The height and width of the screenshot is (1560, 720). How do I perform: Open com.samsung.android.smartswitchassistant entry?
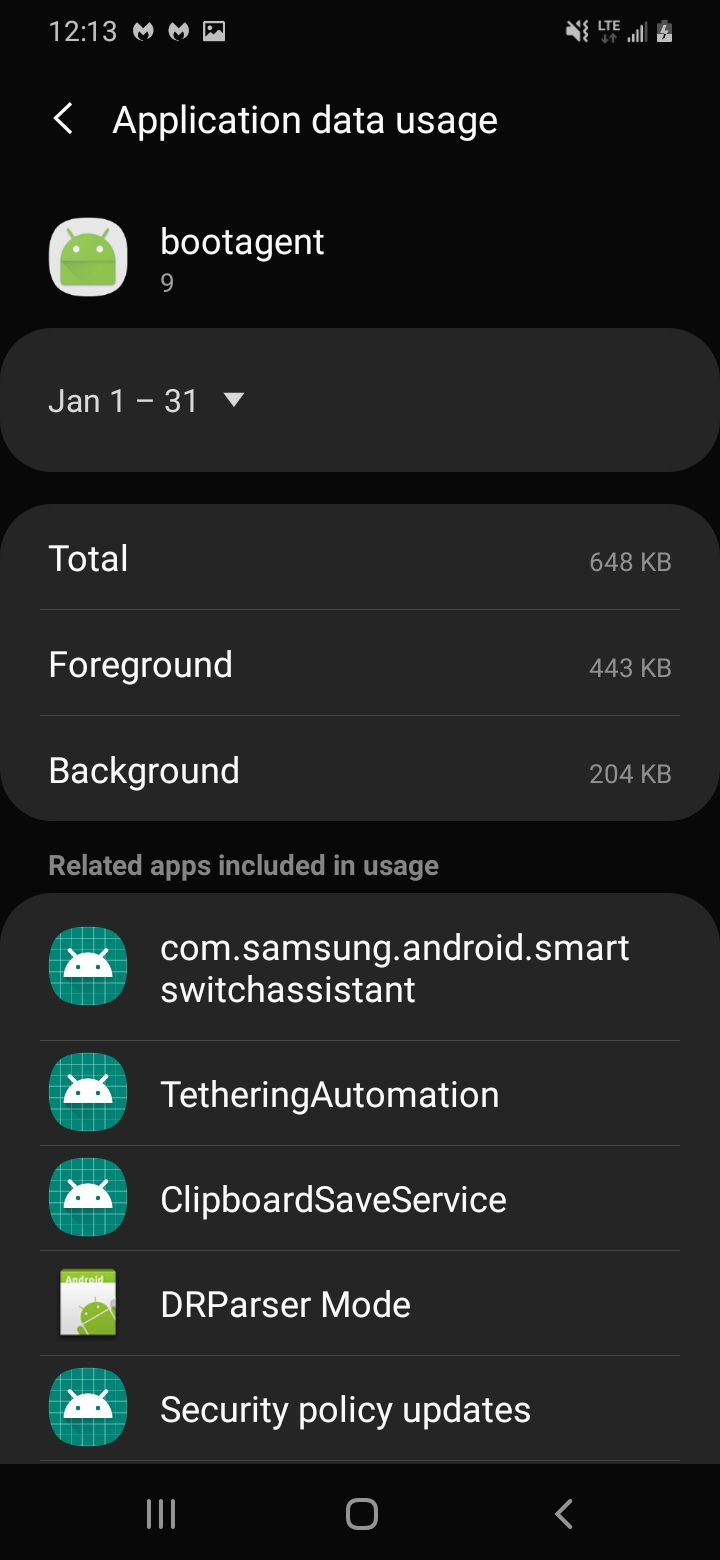pyautogui.click(x=360, y=968)
